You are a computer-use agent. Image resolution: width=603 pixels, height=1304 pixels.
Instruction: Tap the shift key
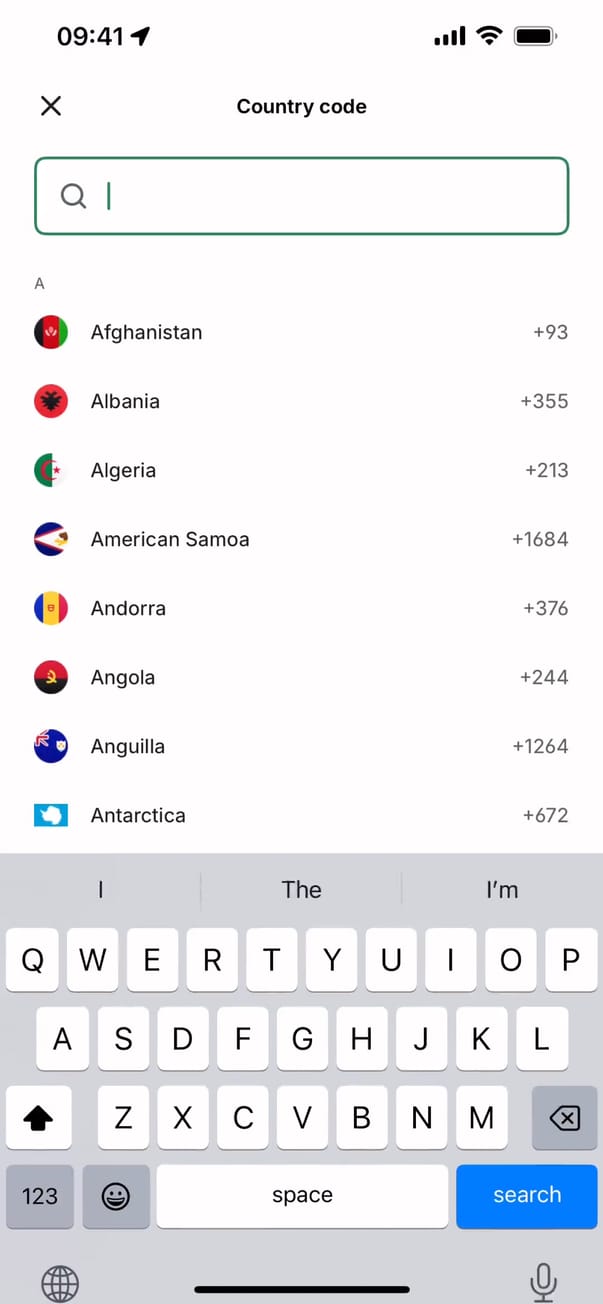(x=39, y=1118)
